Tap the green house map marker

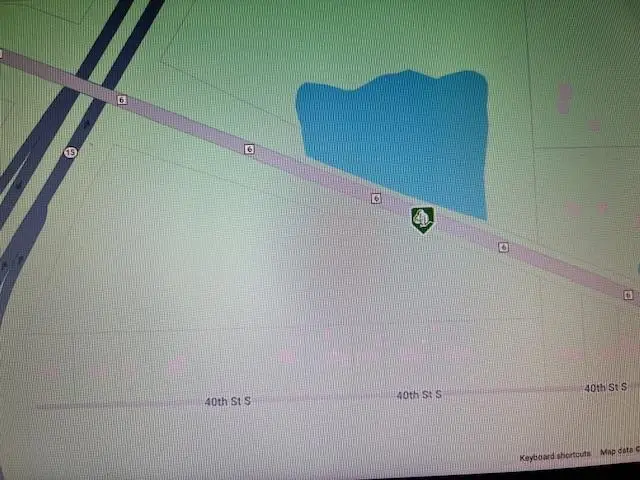(422, 219)
